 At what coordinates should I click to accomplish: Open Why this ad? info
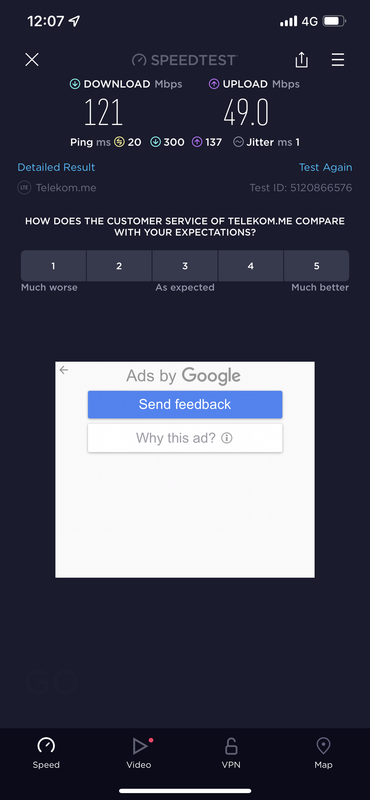coord(185,438)
